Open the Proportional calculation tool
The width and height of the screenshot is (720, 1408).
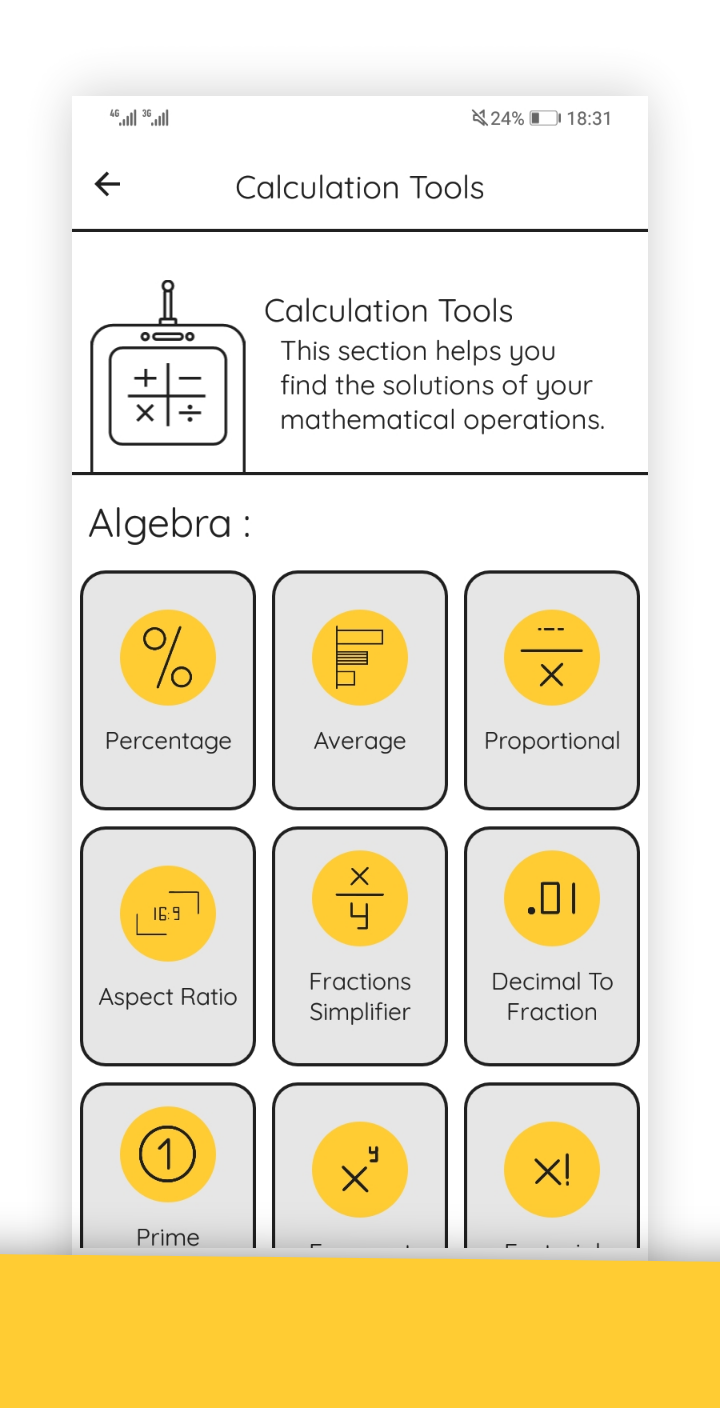[x=552, y=656]
